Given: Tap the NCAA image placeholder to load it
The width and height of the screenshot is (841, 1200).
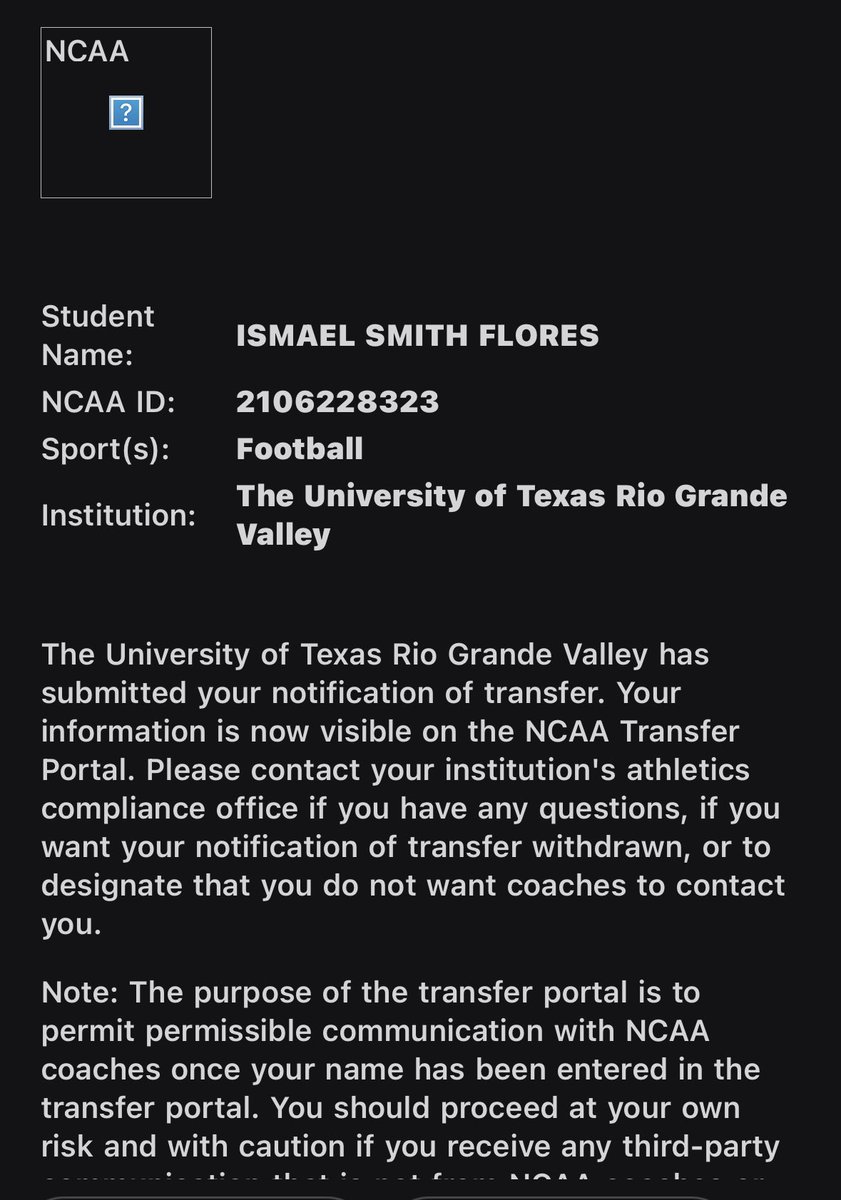Looking at the screenshot, I should coord(126,113).
